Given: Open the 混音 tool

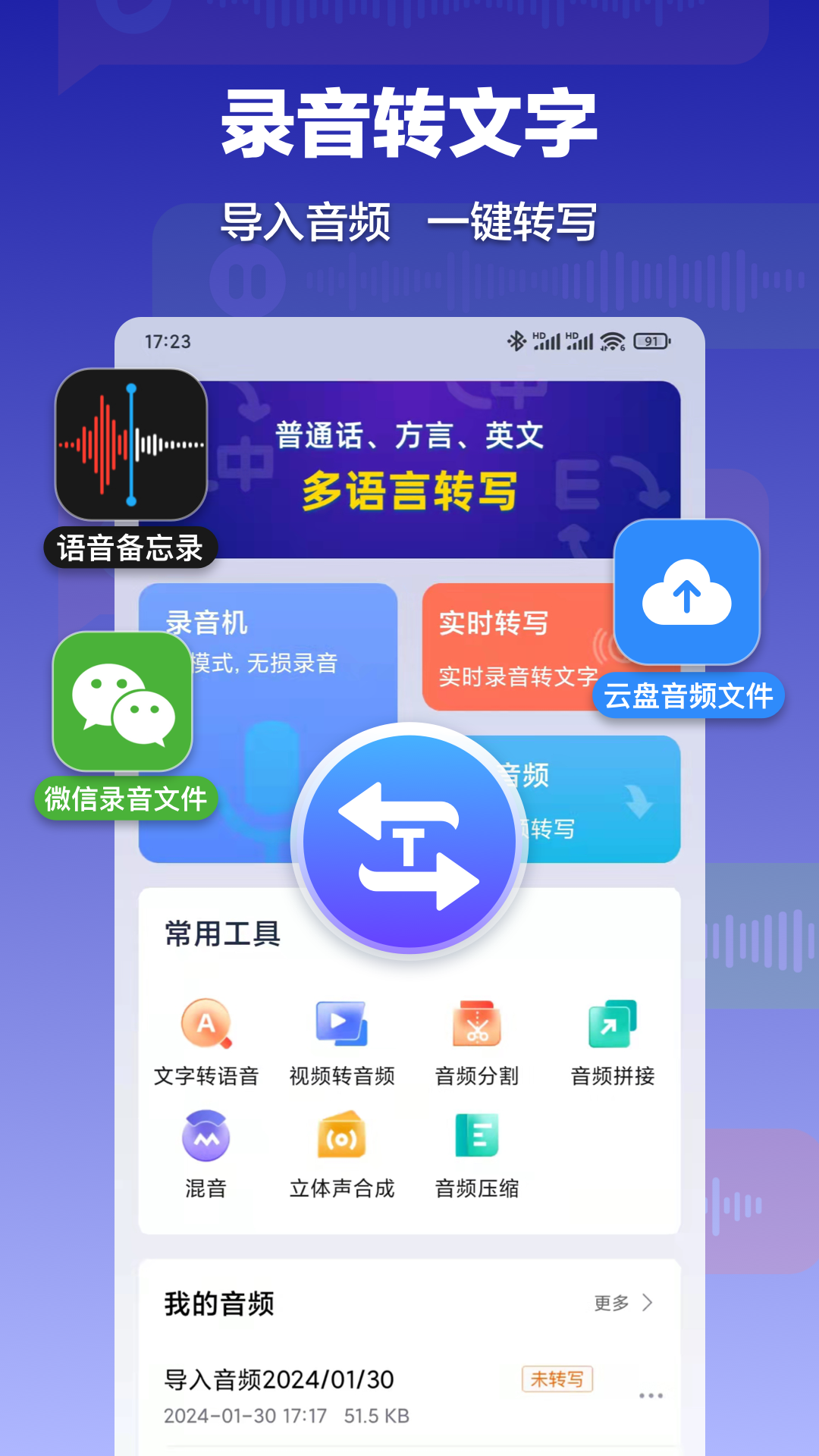Looking at the screenshot, I should (206, 1137).
